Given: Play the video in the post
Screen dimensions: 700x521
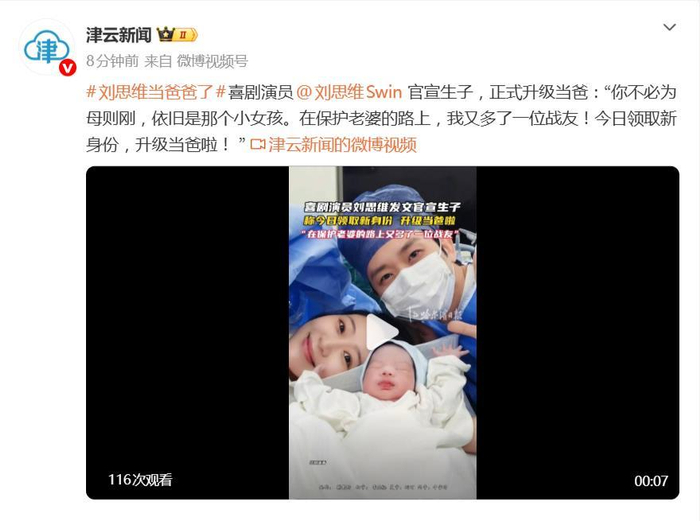Looking at the screenshot, I should 382,333.
